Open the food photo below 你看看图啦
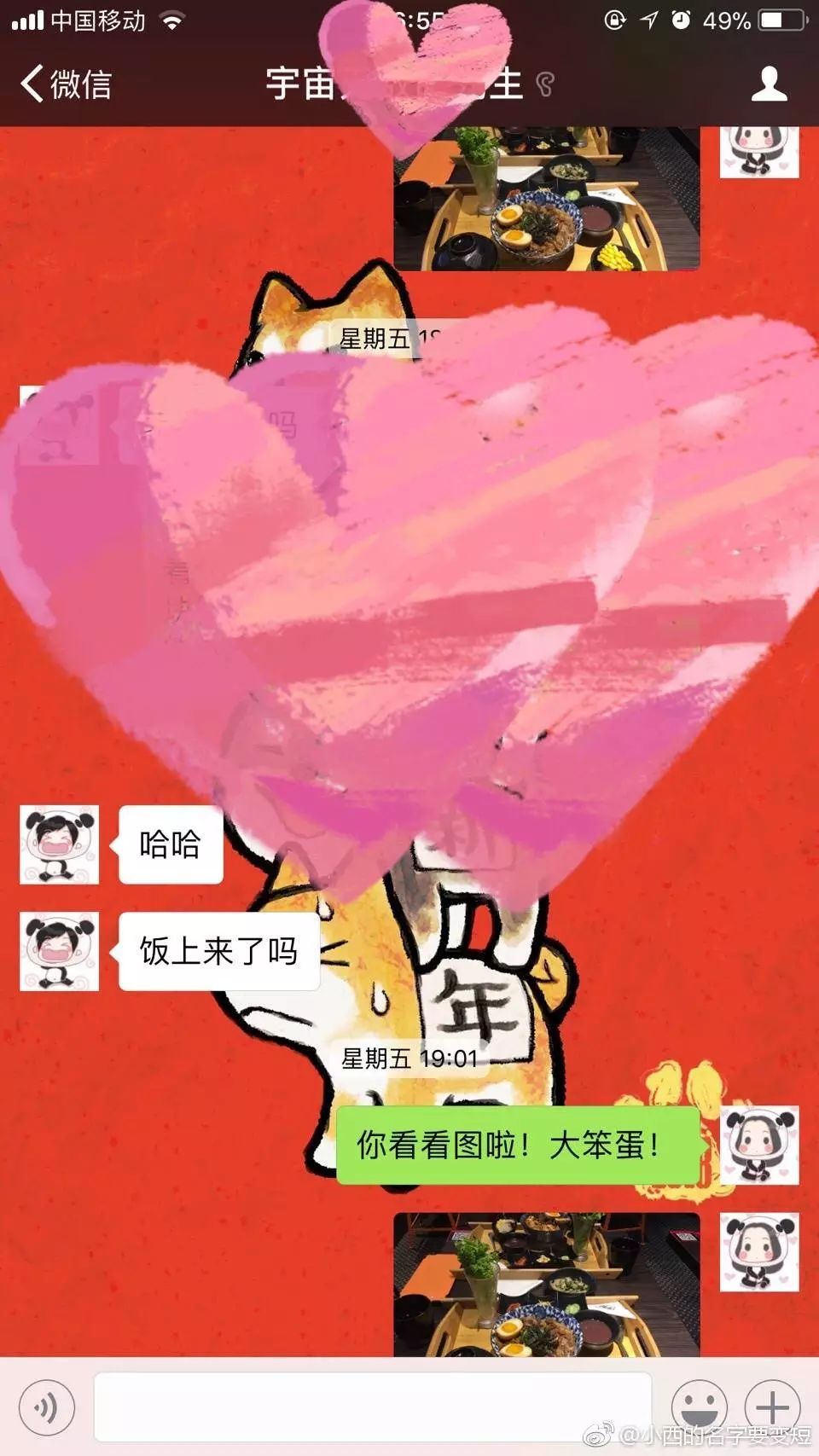Viewport: 819px width, 1456px height. (x=546, y=1284)
